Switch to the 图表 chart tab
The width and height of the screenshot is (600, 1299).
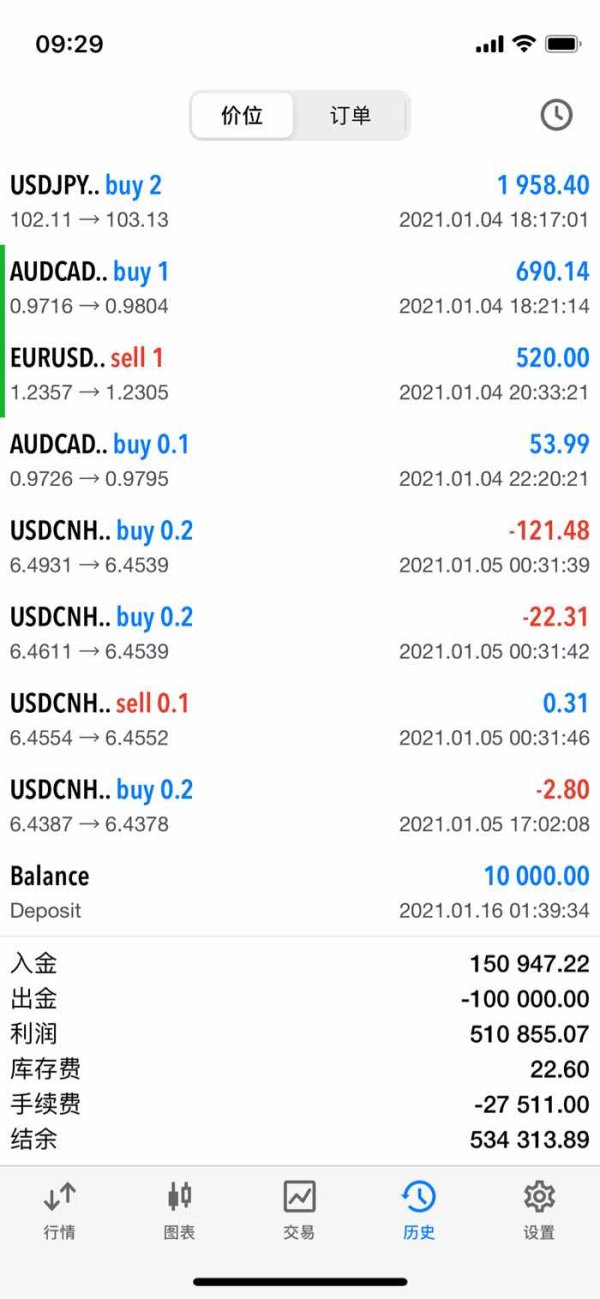click(180, 1210)
